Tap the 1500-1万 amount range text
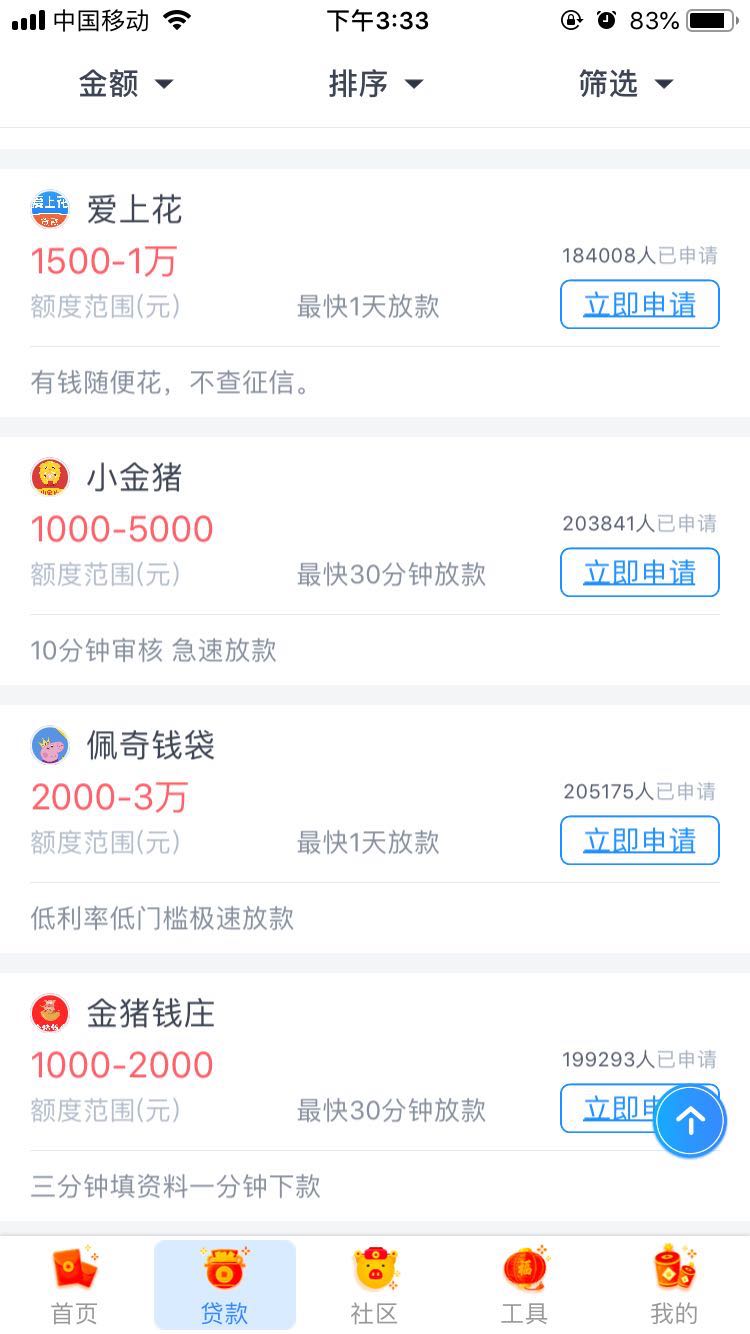The width and height of the screenshot is (750, 1334). coord(104,261)
